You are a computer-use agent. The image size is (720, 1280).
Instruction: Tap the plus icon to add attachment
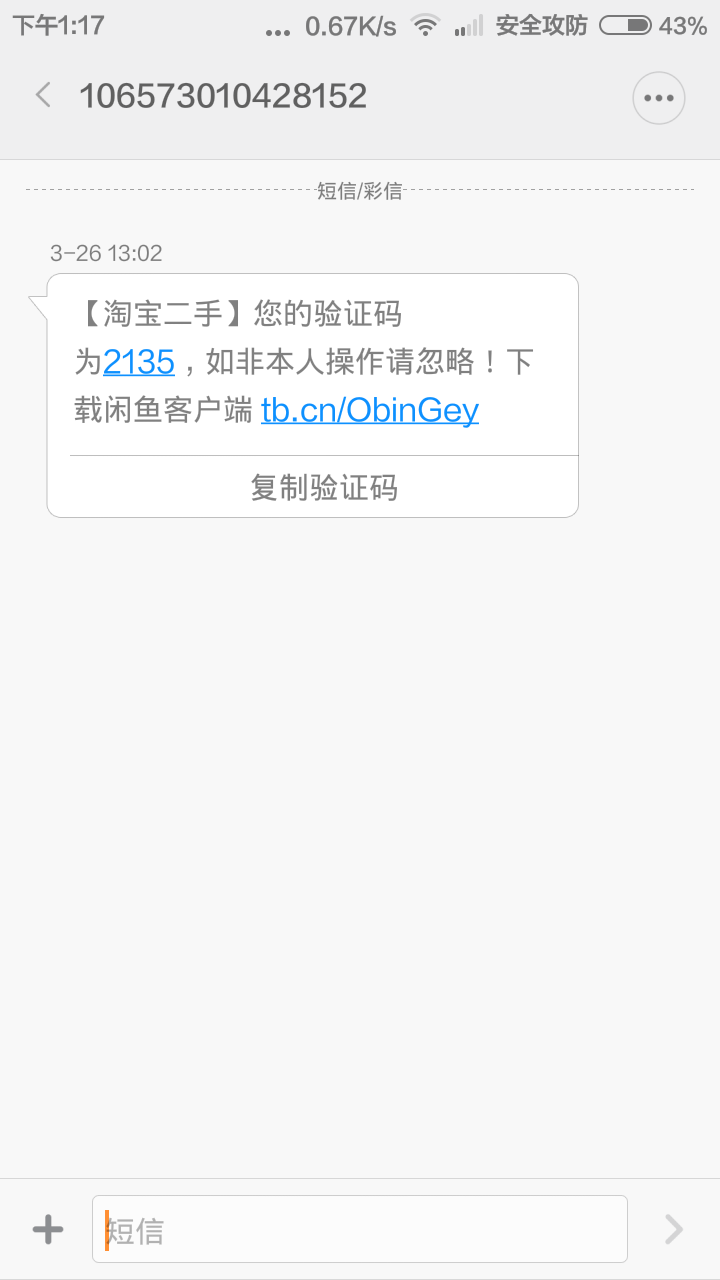(48, 1230)
